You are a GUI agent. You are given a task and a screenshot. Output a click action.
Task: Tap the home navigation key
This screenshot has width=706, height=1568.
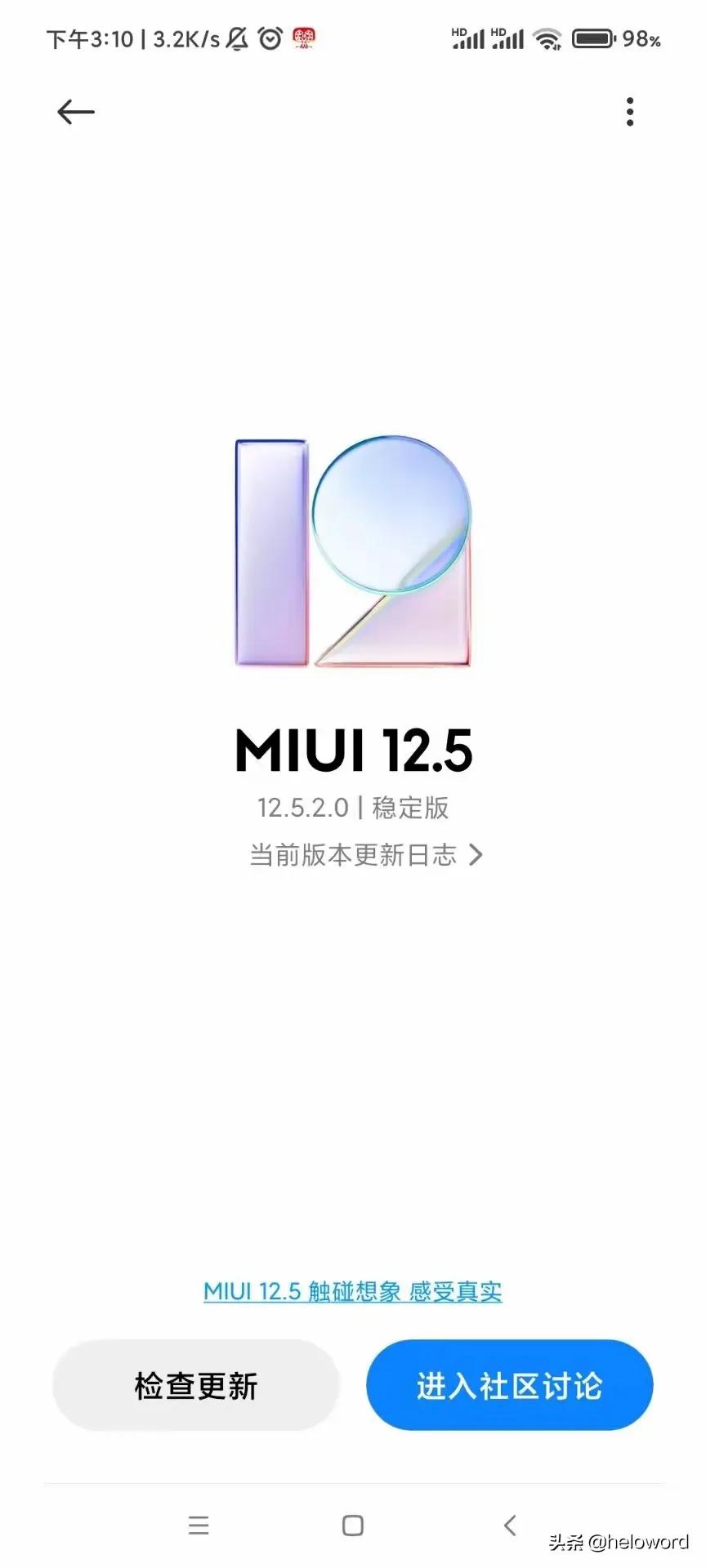click(353, 1524)
